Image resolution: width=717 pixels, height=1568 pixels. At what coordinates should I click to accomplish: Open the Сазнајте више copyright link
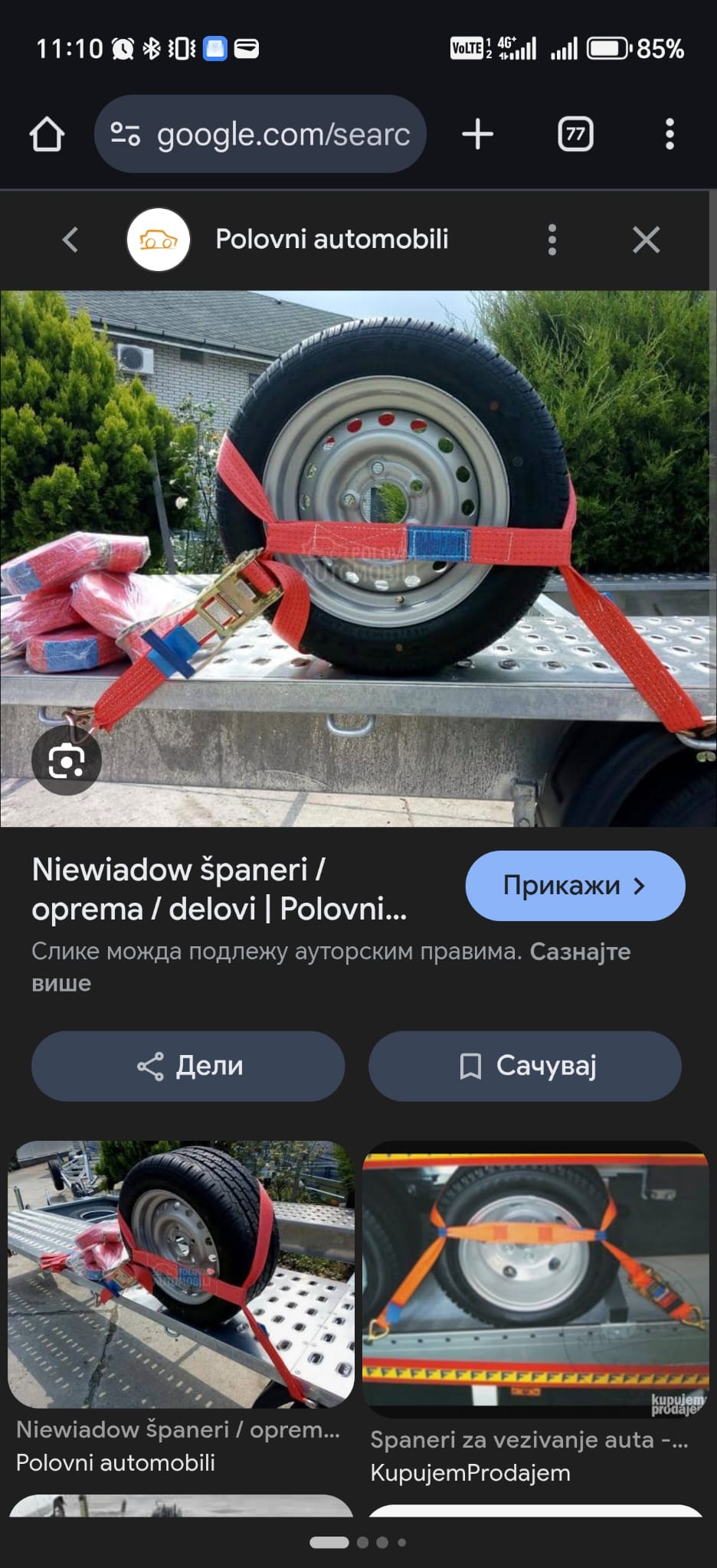pos(580,952)
